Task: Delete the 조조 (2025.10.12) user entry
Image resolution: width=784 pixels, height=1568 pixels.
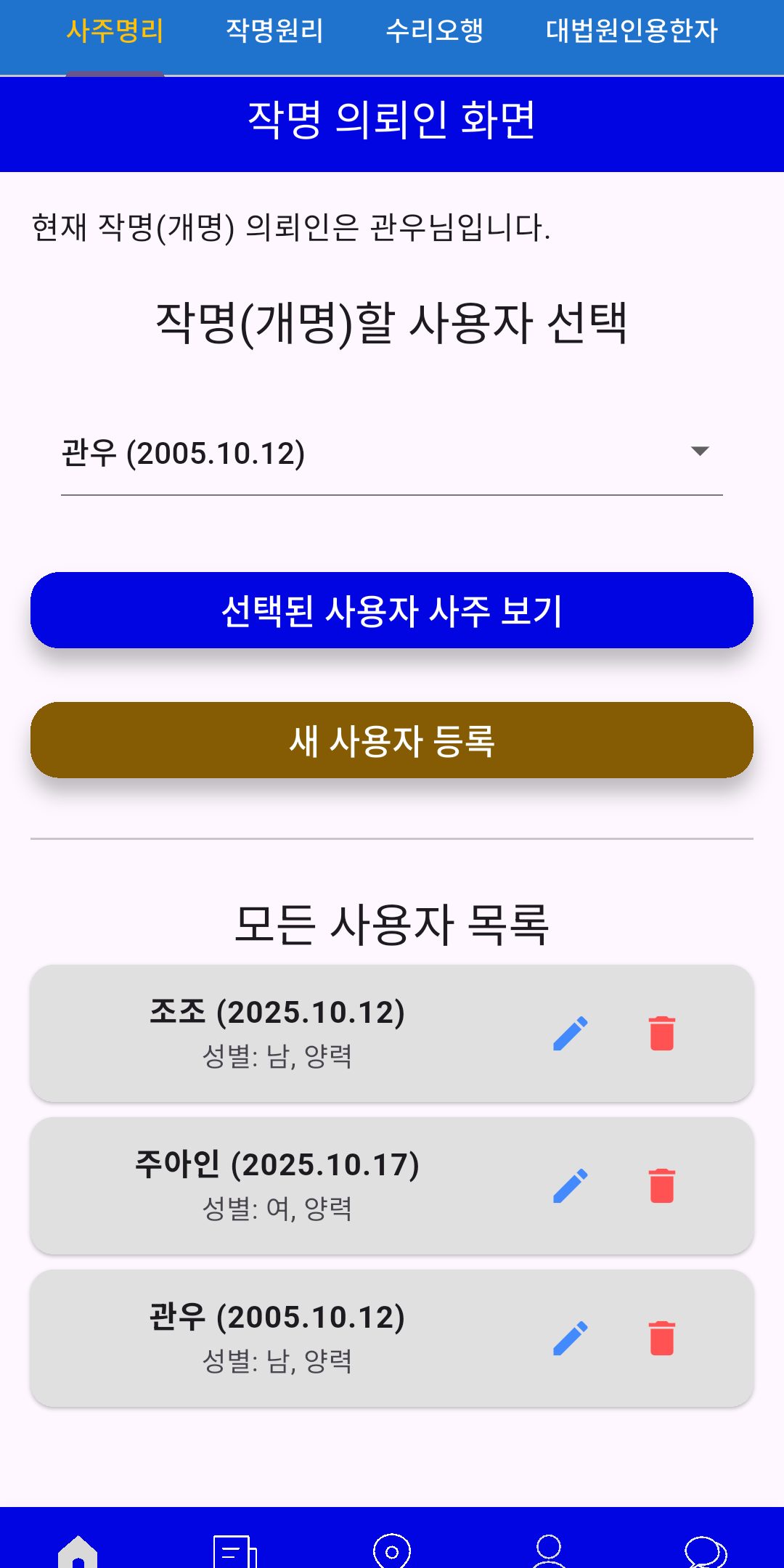Action: pos(662,1034)
